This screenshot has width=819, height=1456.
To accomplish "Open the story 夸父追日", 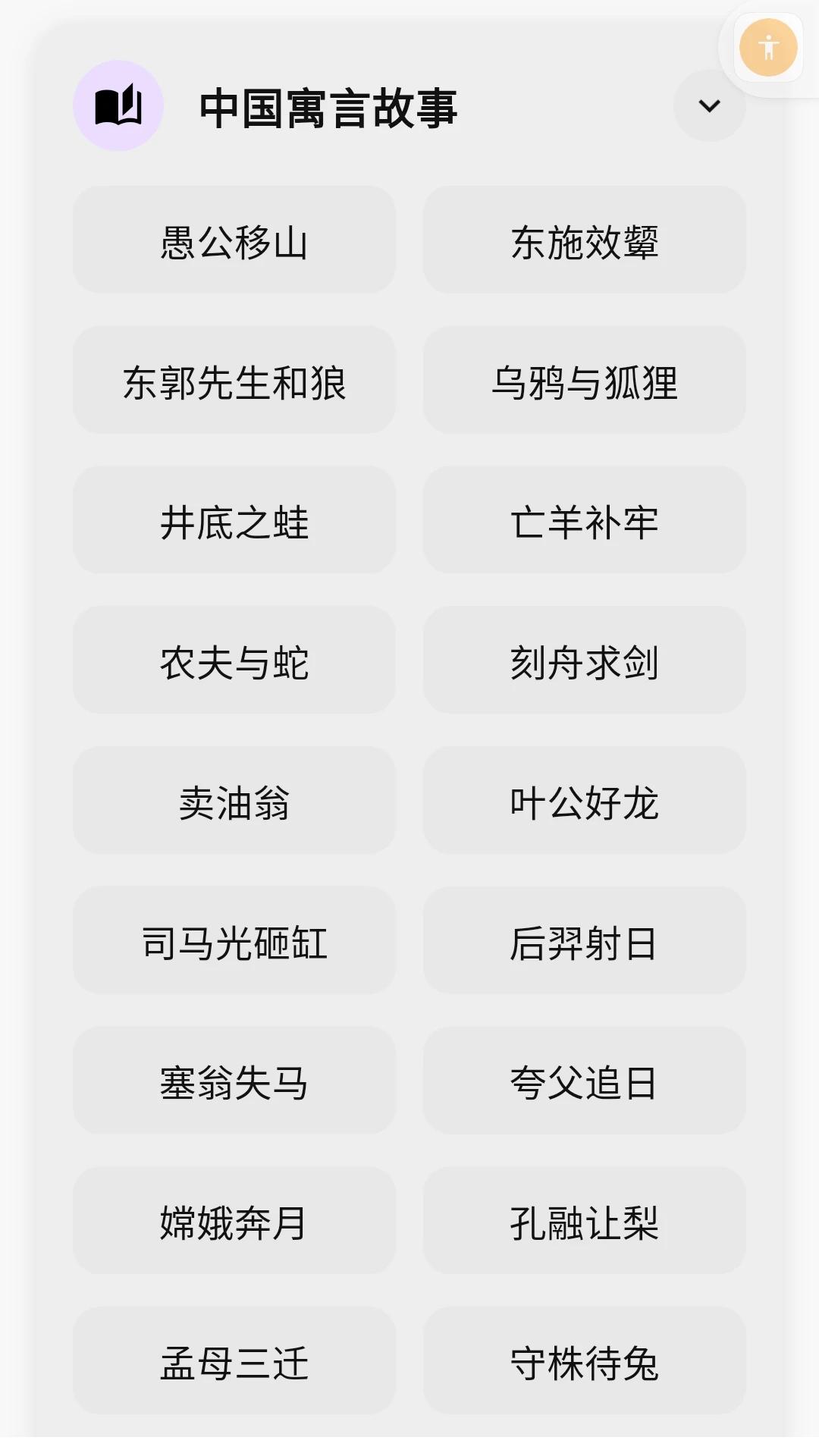I will pos(585,1083).
